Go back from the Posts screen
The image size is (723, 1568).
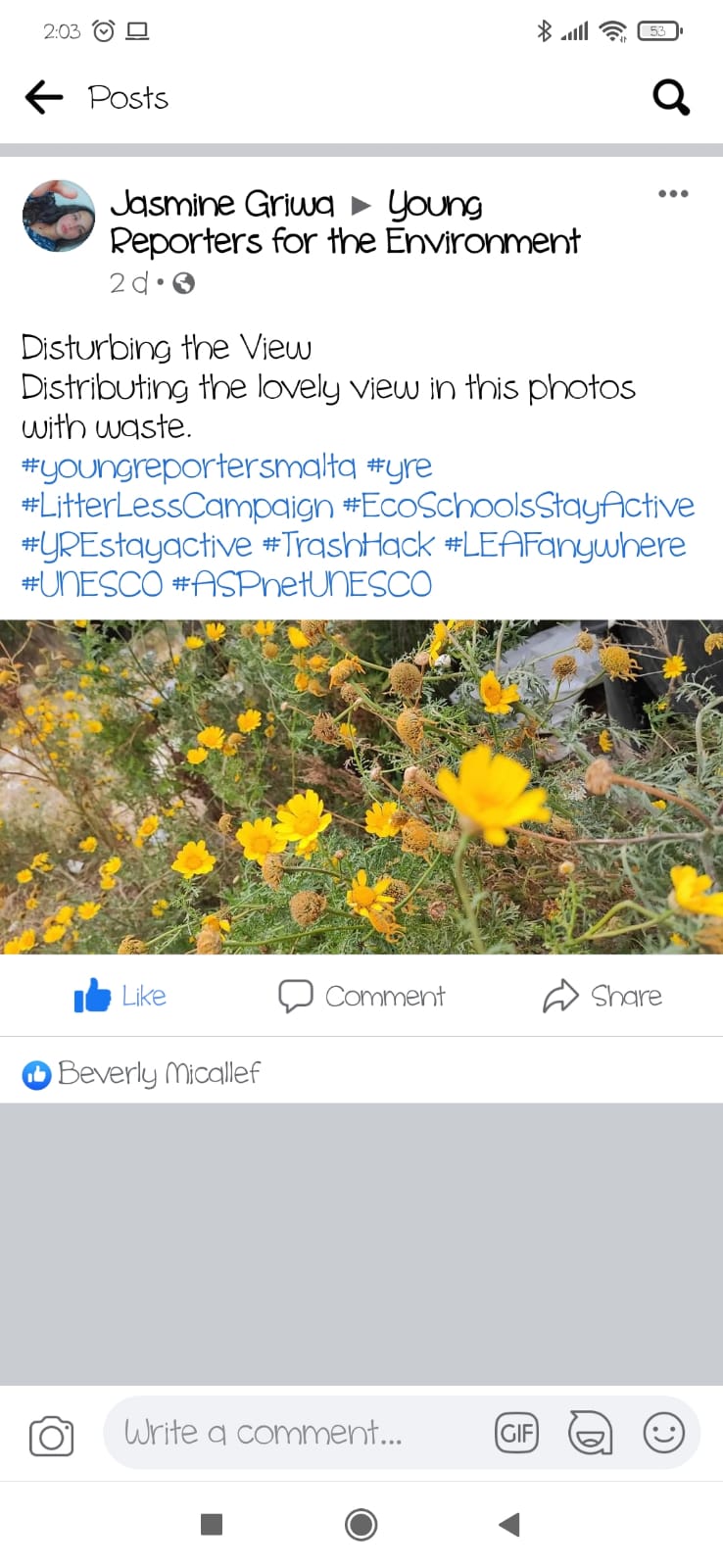(44, 97)
